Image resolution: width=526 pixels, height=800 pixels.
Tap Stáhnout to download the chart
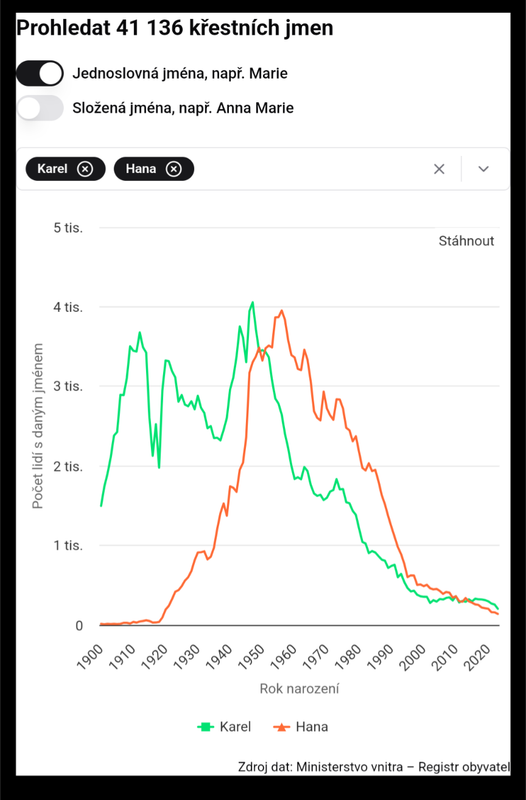click(466, 241)
